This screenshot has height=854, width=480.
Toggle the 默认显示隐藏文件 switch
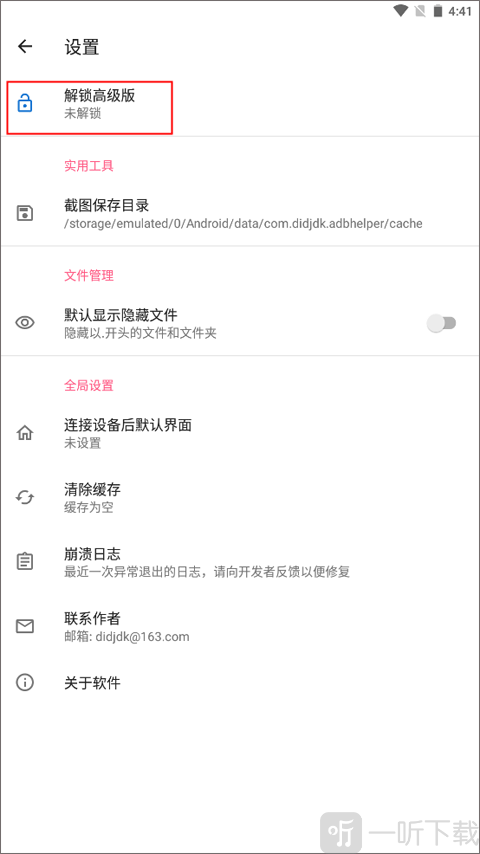441,324
